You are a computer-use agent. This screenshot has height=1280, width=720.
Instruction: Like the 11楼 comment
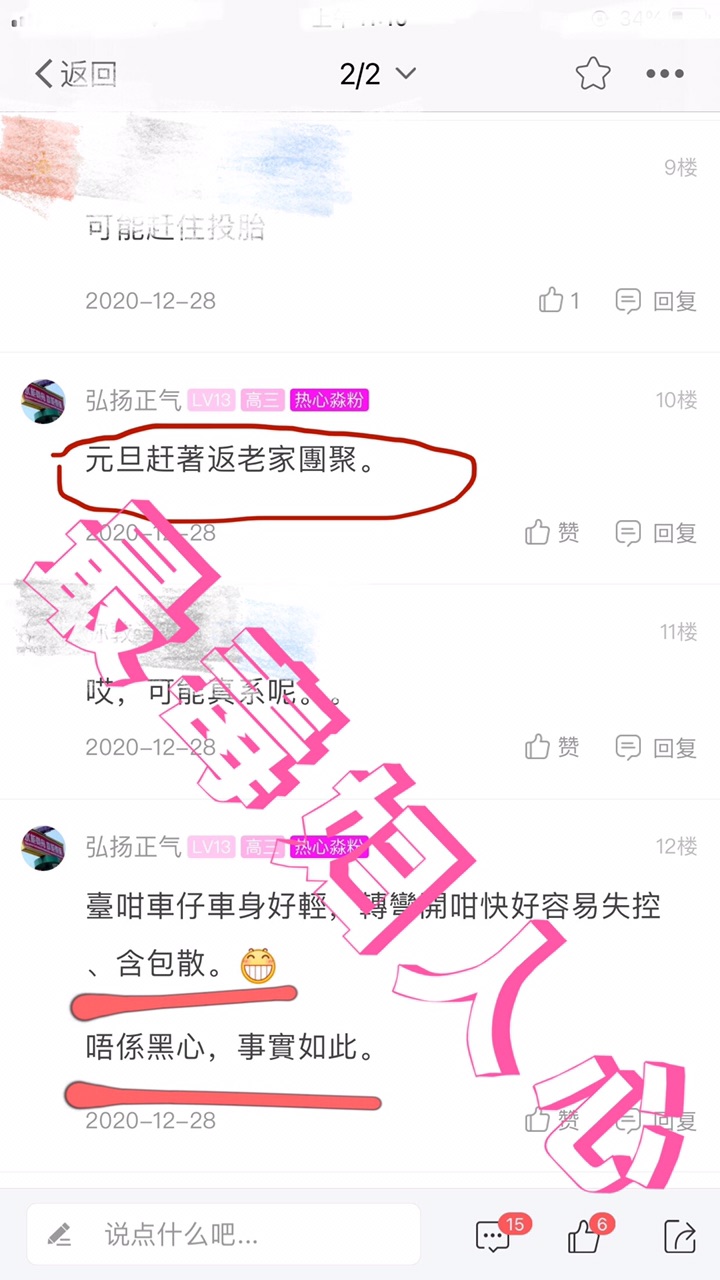pyautogui.click(x=552, y=747)
